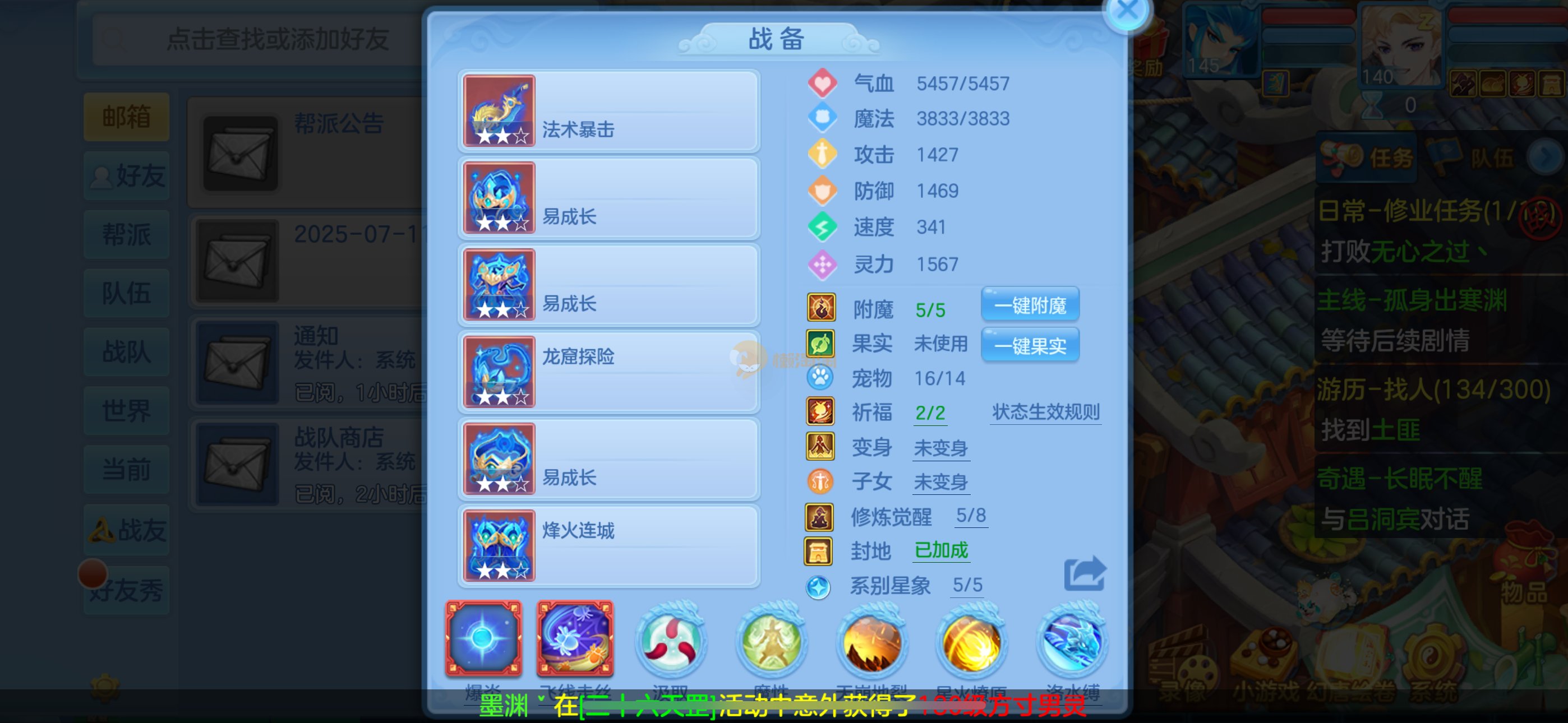
Task: View 修炼觉醒 5/8 details
Action: click(x=970, y=516)
